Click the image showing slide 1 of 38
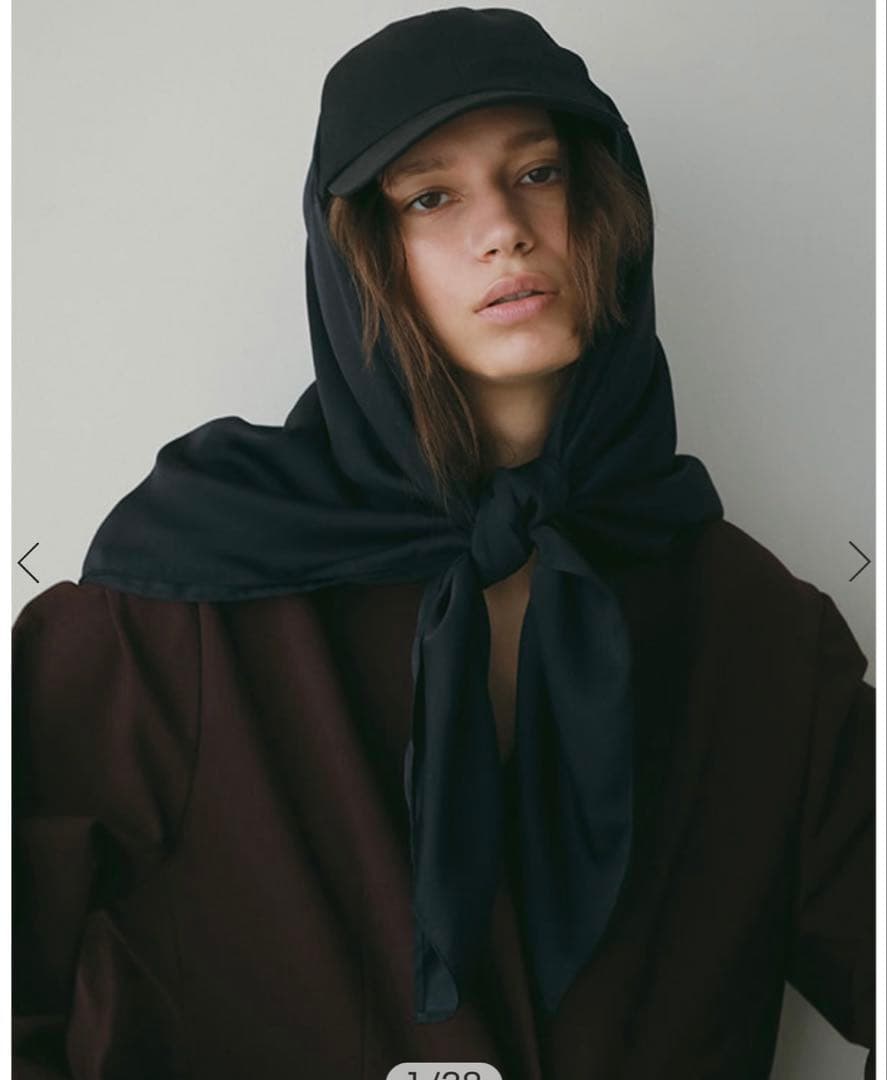 coord(443,540)
